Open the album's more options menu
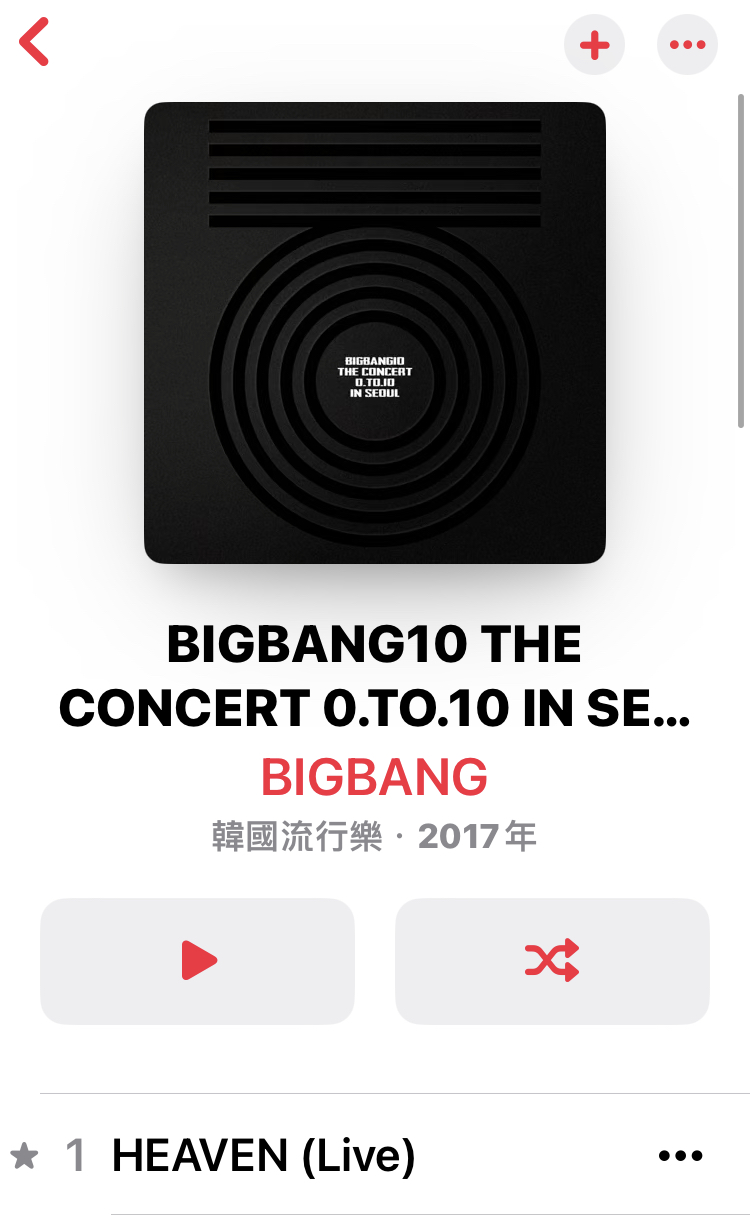This screenshot has height=1232, width=750. (x=687, y=44)
